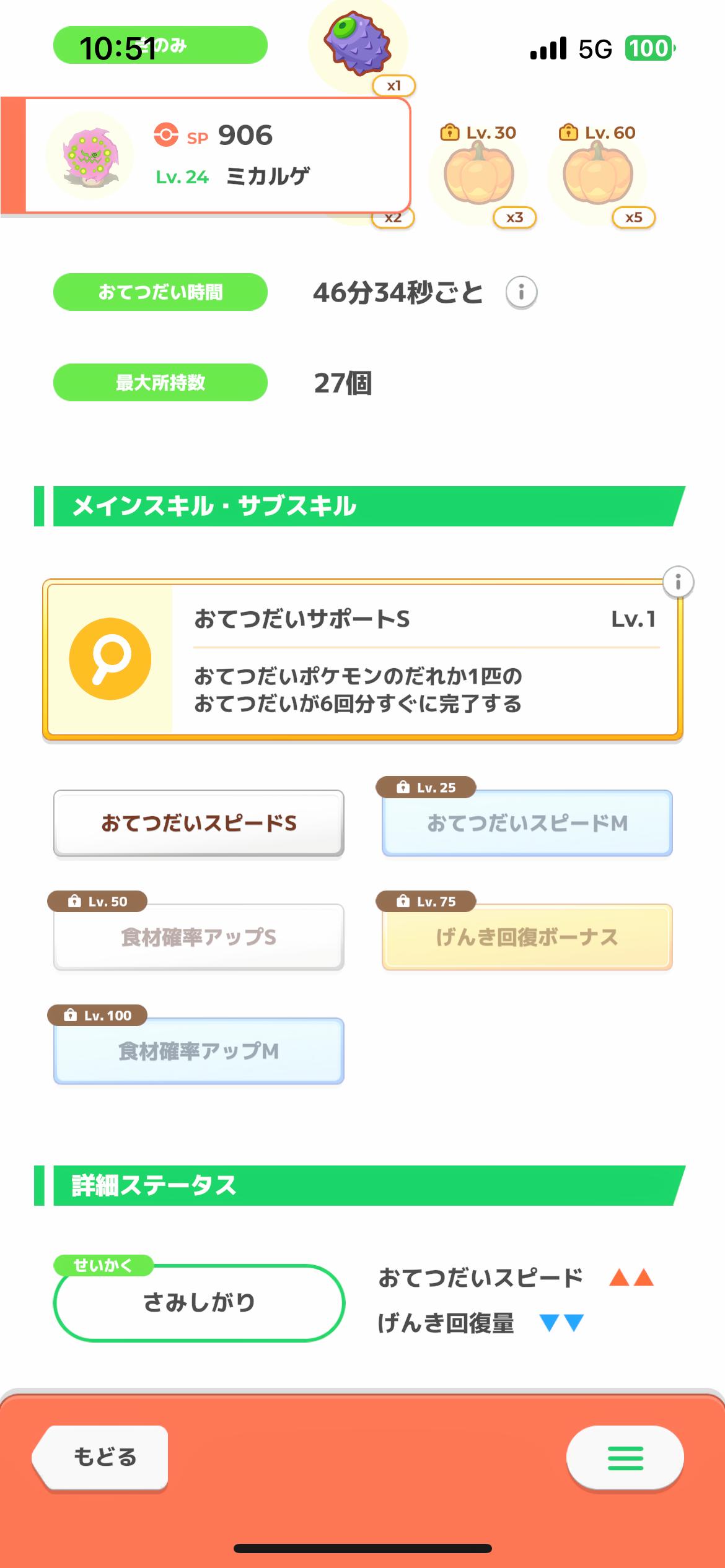Viewport: 725px width, 1568px height.
Task: Tap the さみしがり nature button
Action: coord(199,1303)
